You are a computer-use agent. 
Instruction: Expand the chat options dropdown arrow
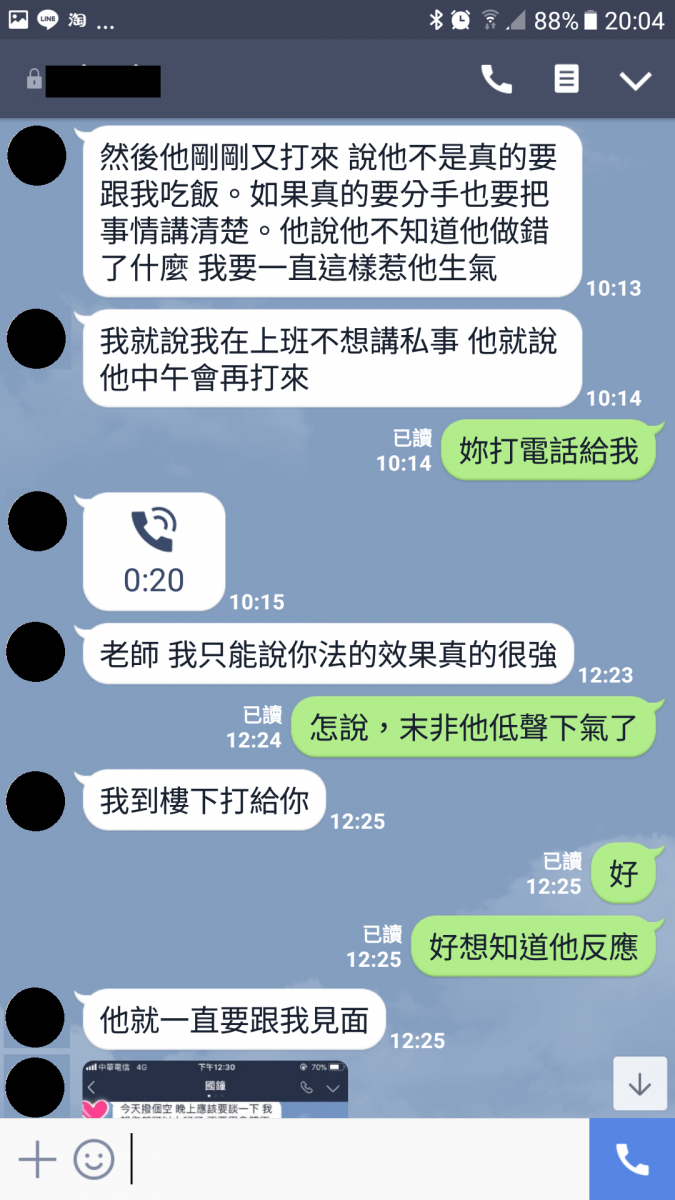click(x=635, y=81)
